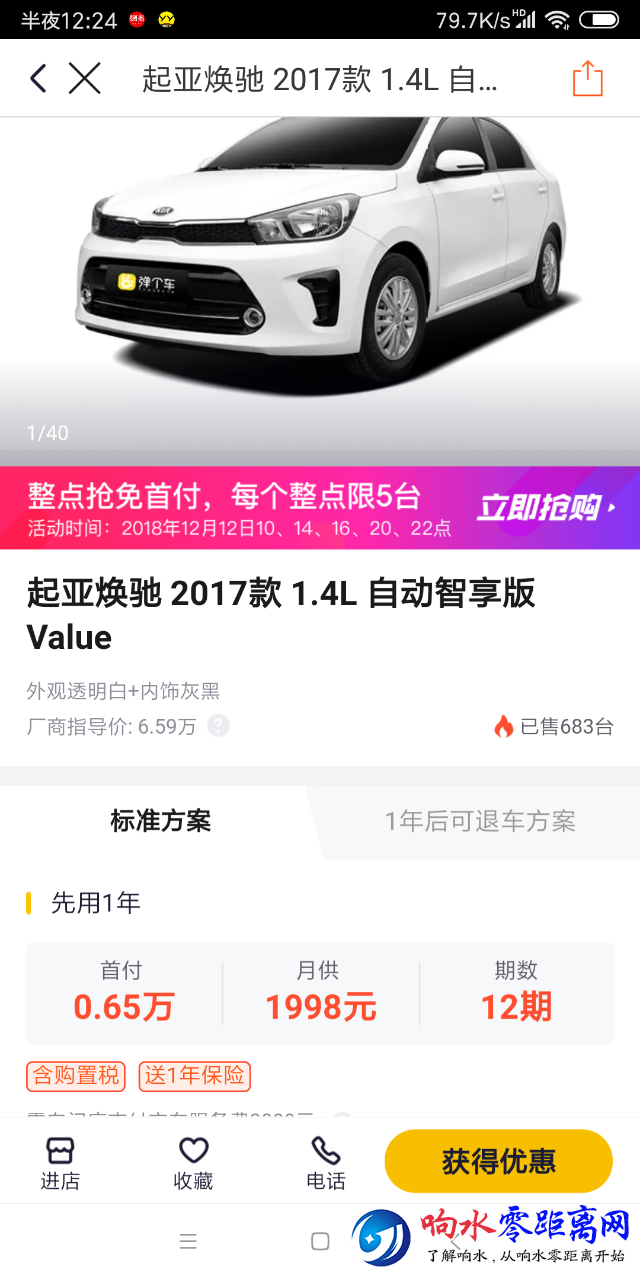Go to the system home screen
Screen dimensions: 640x1280
tap(320, 1242)
